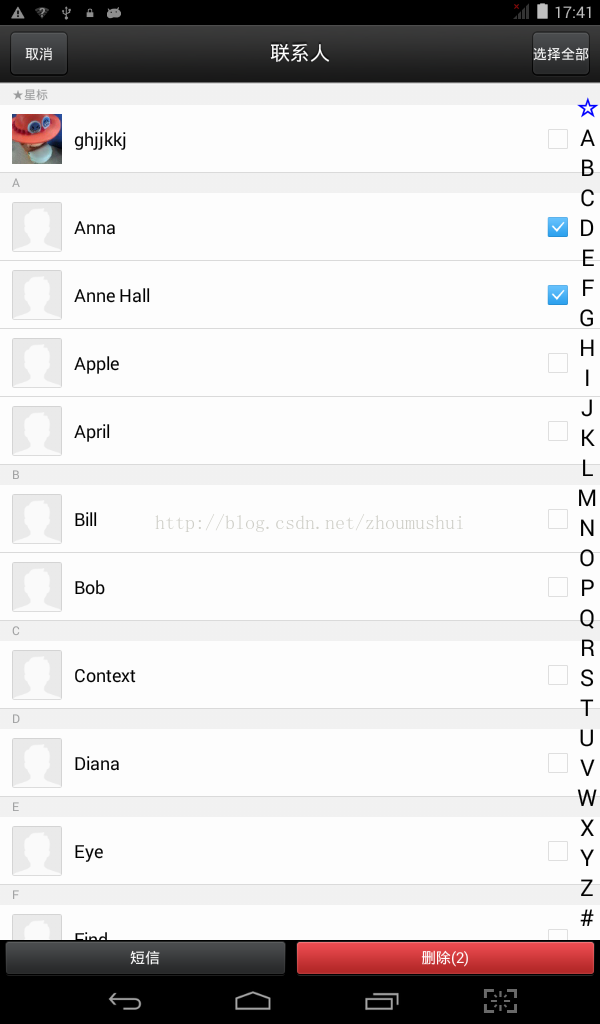Screen dimensions: 600x1024
Task: Tick the April contact checkbox
Action: [558, 431]
